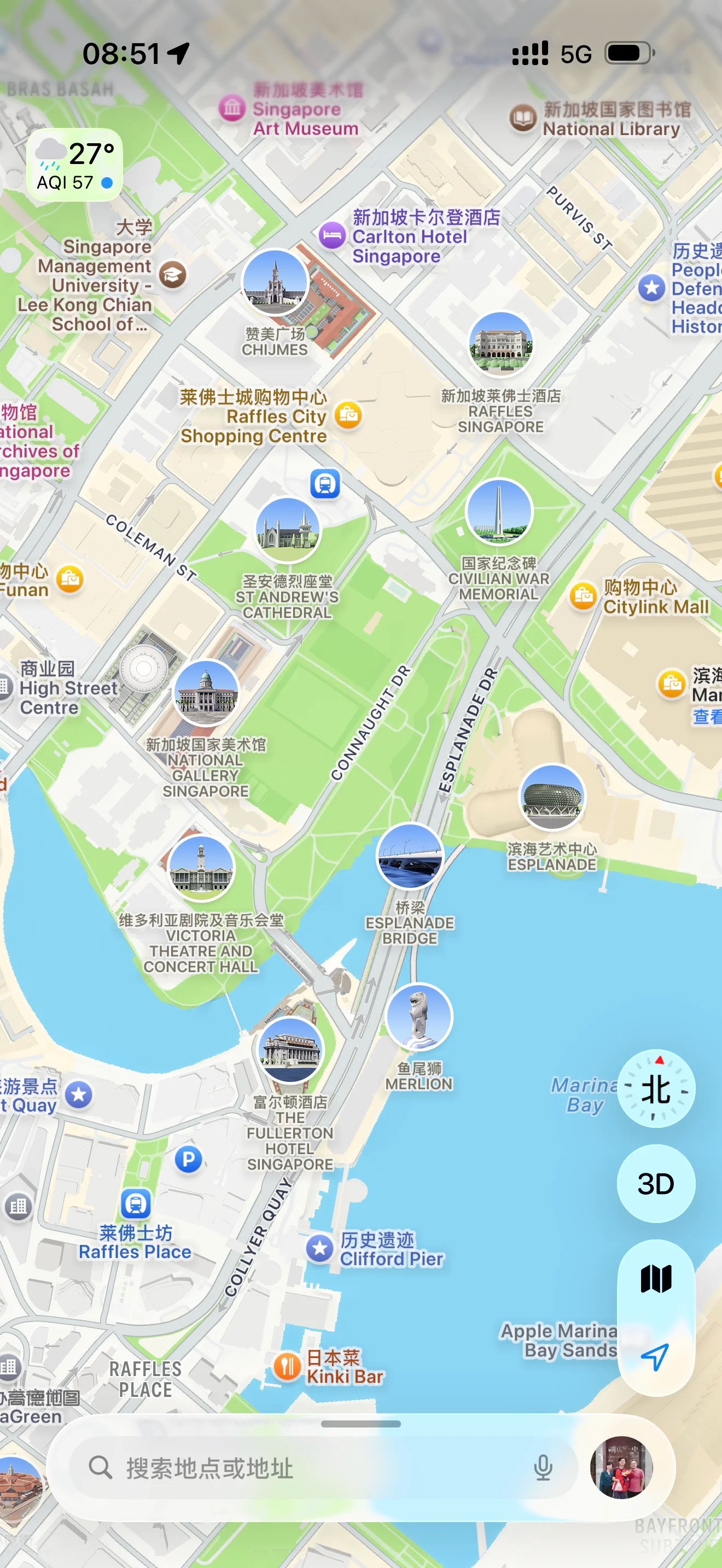722x1568 pixels.
Task: Select the Merlion landmark
Action: pyautogui.click(x=419, y=1016)
